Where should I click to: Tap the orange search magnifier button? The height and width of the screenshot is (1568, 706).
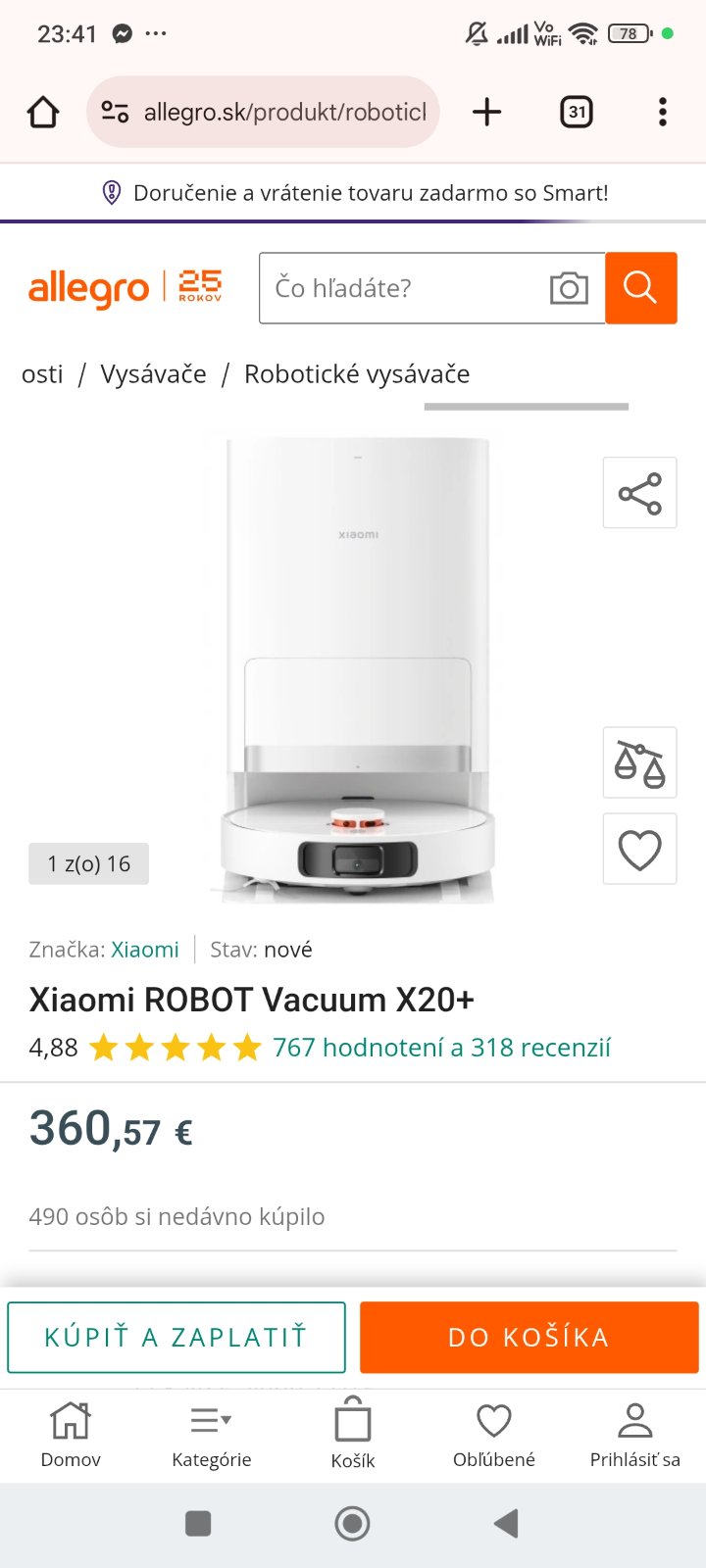(x=640, y=288)
